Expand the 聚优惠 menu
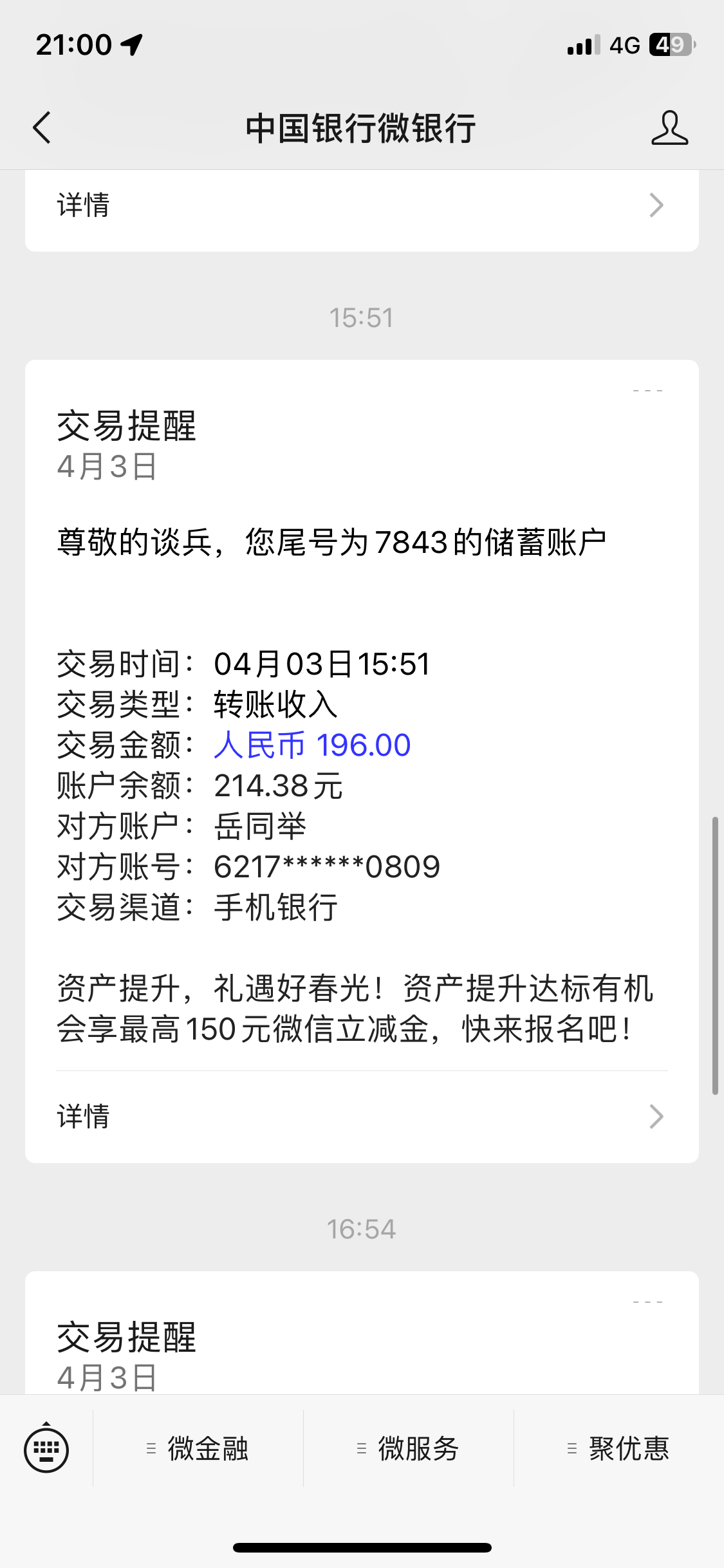The image size is (724, 1568). tap(619, 1449)
